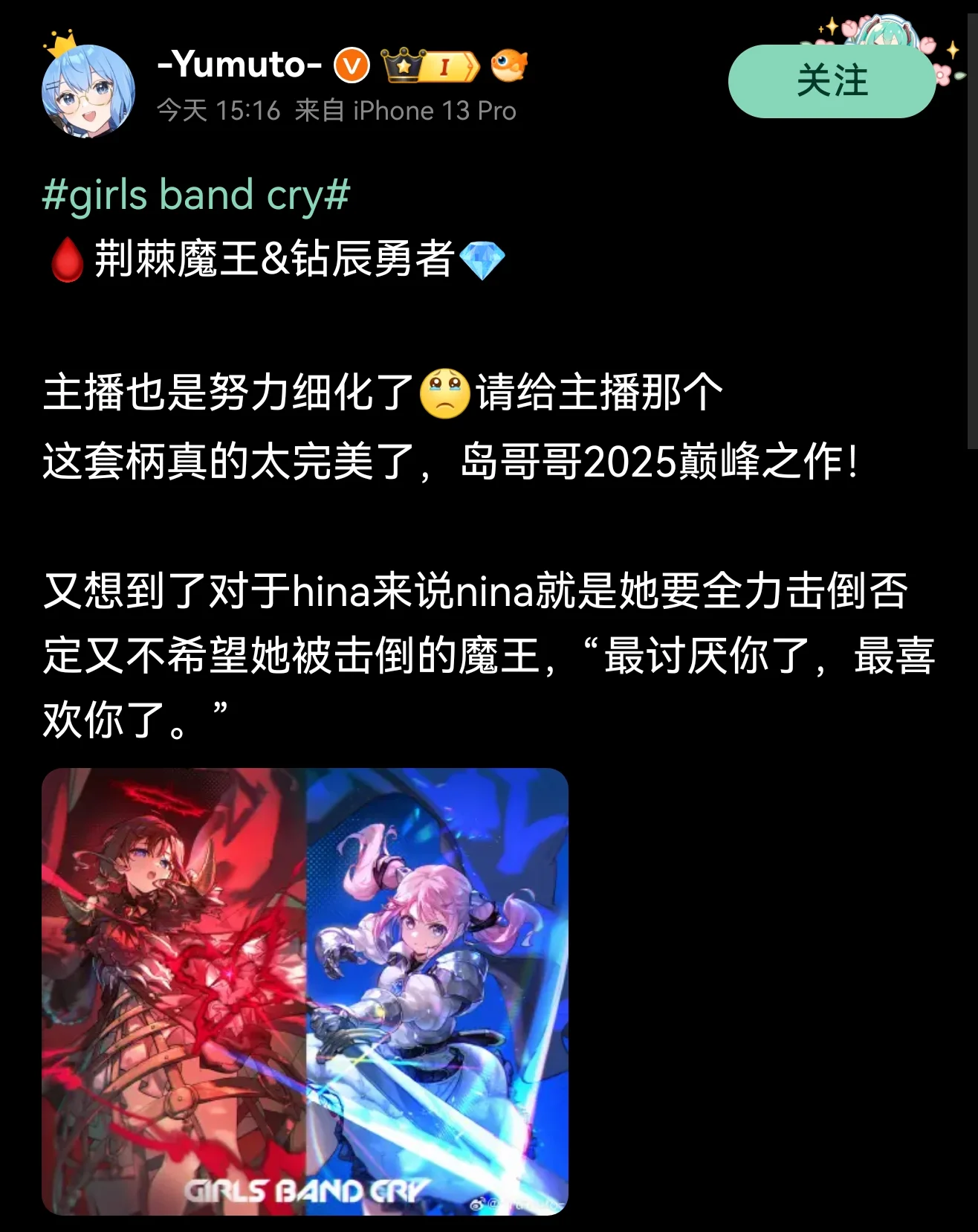Tap the -Yumuto- username
The width and height of the screenshot is (978, 1232).
tap(239, 65)
